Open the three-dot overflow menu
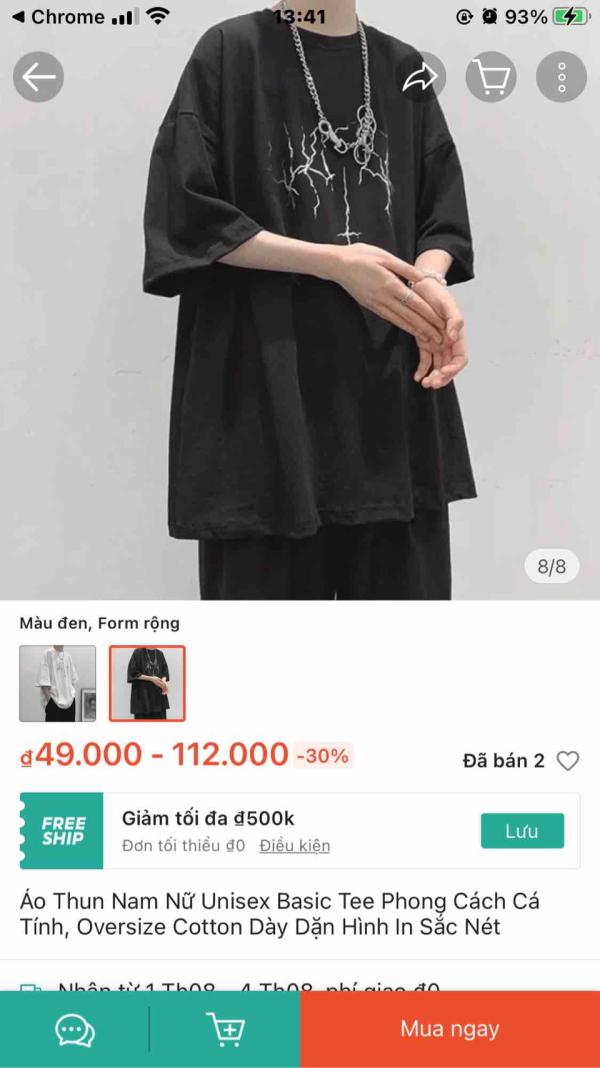This screenshot has width=600, height=1068. click(x=562, y=77)
